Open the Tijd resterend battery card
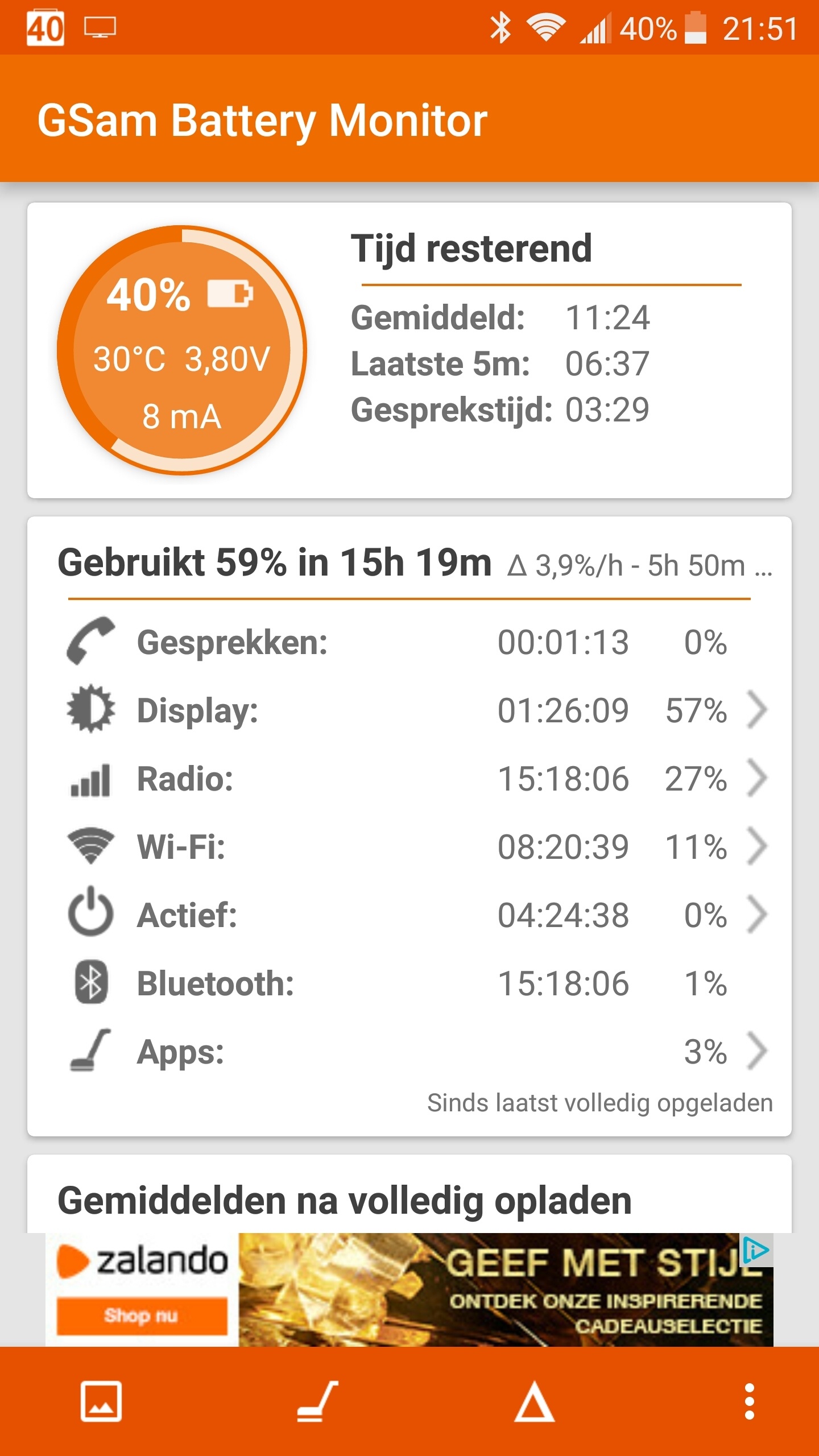819x1456 pixels. [409, 350]
